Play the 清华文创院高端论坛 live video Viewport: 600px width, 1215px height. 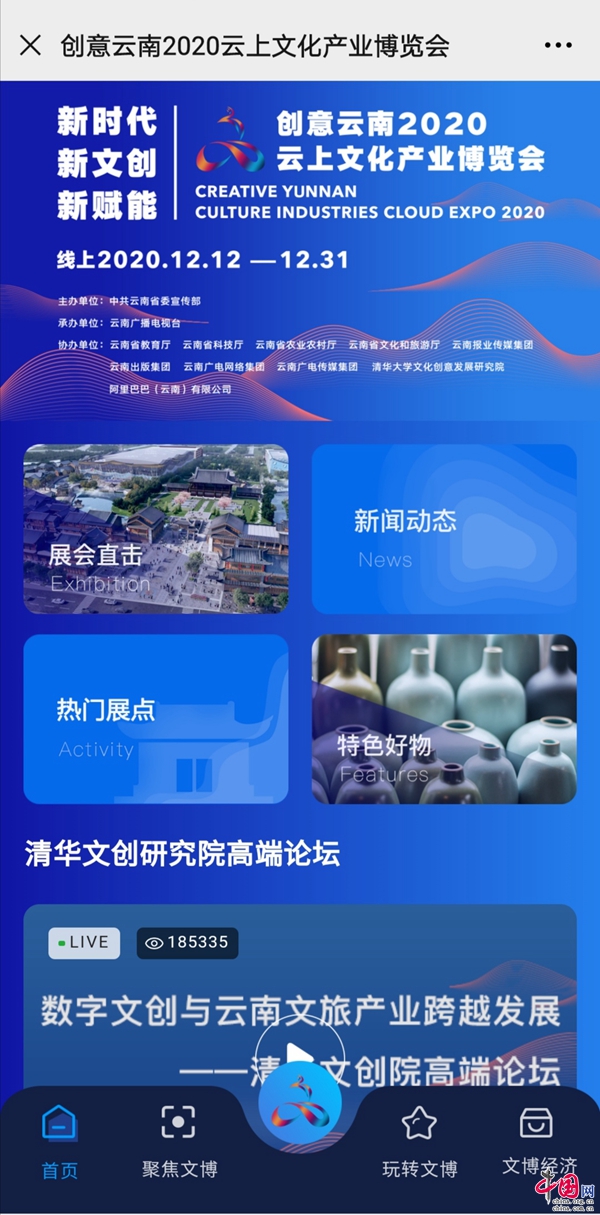pos(298,1050)
